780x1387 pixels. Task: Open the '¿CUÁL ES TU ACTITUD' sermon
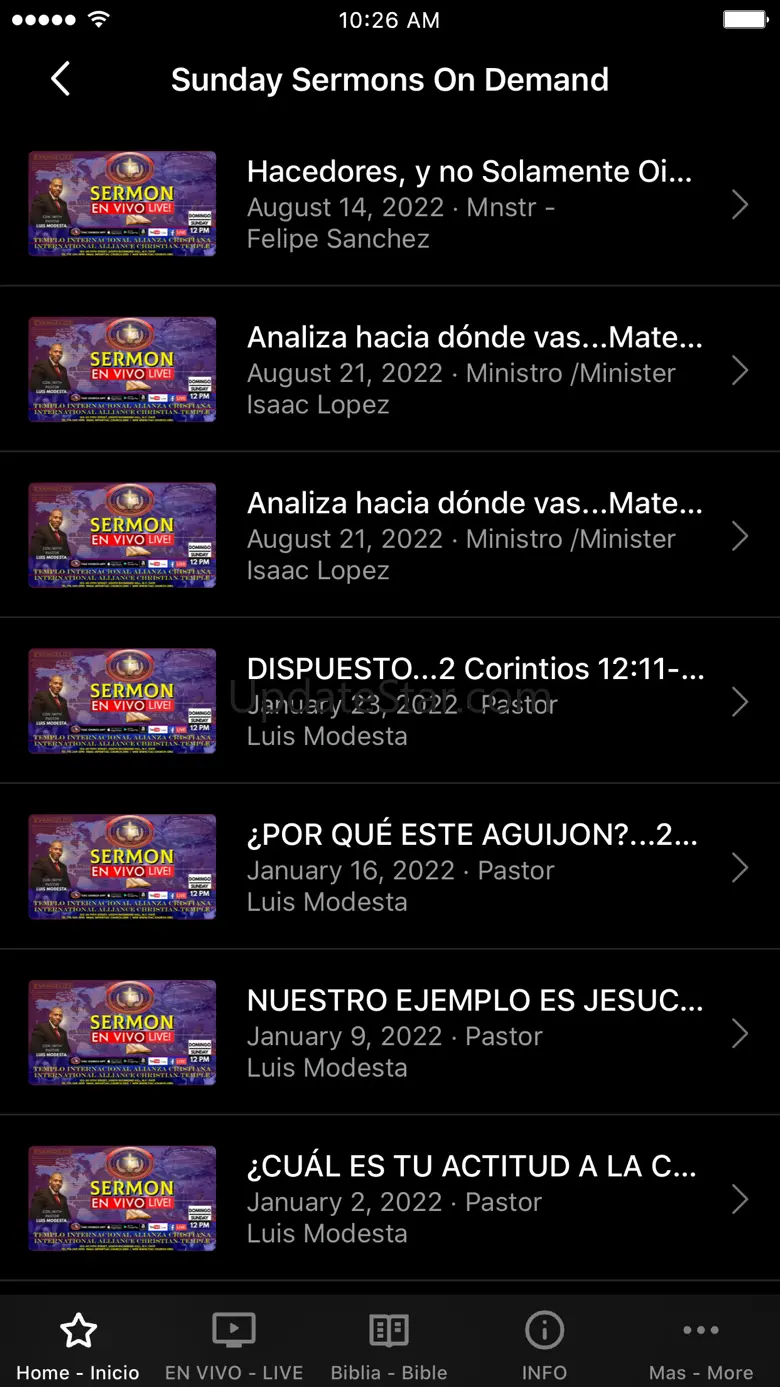click(x=390, y=1199)
